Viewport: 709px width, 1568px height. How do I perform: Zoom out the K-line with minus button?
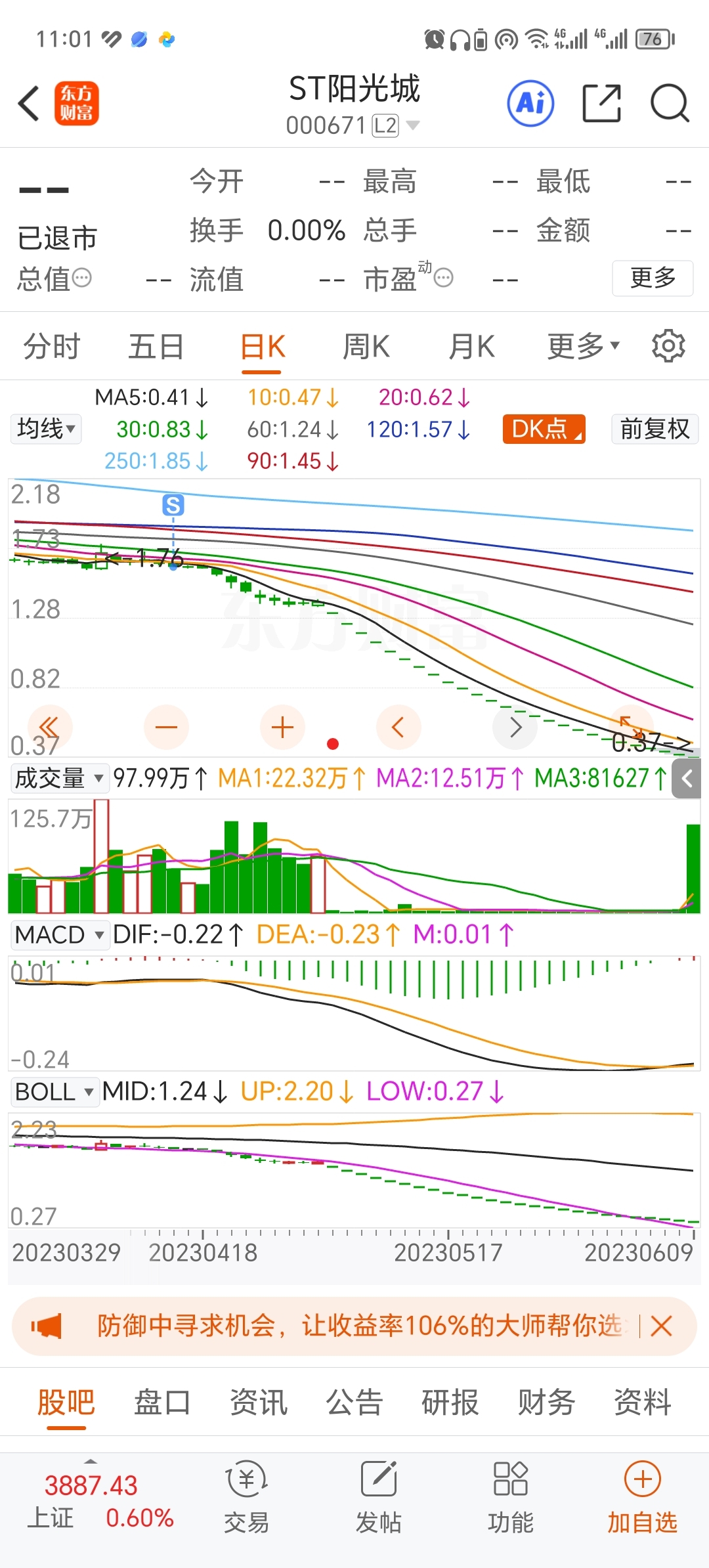[x=166, y=728]
